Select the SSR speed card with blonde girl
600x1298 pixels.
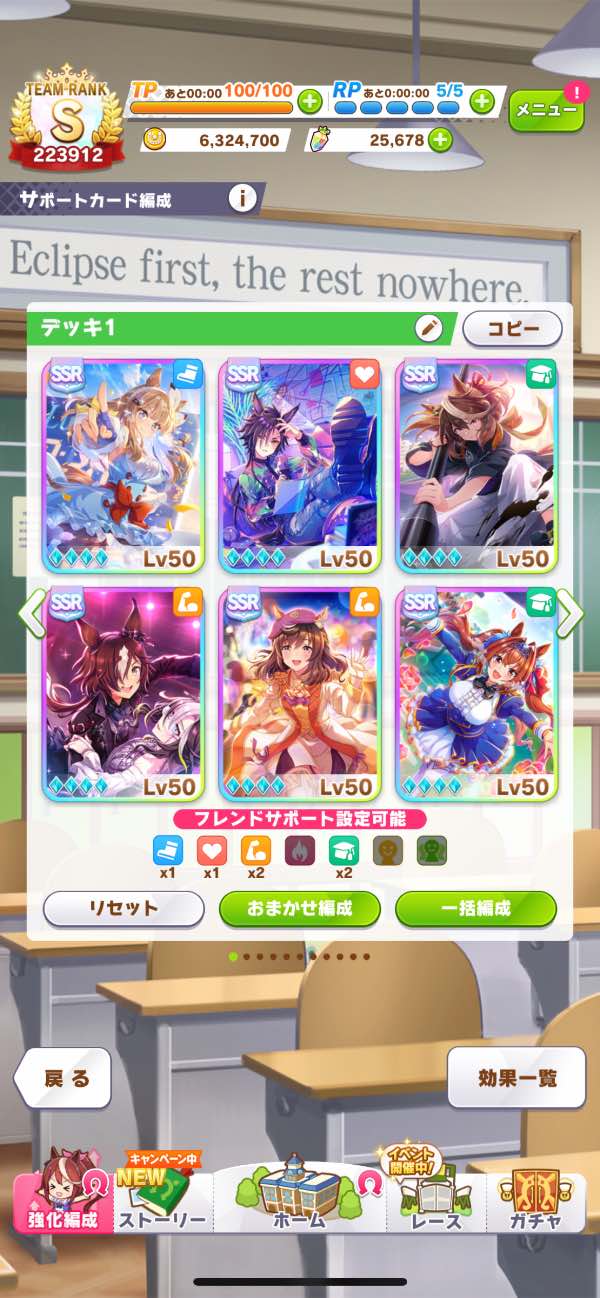(123, 465)
